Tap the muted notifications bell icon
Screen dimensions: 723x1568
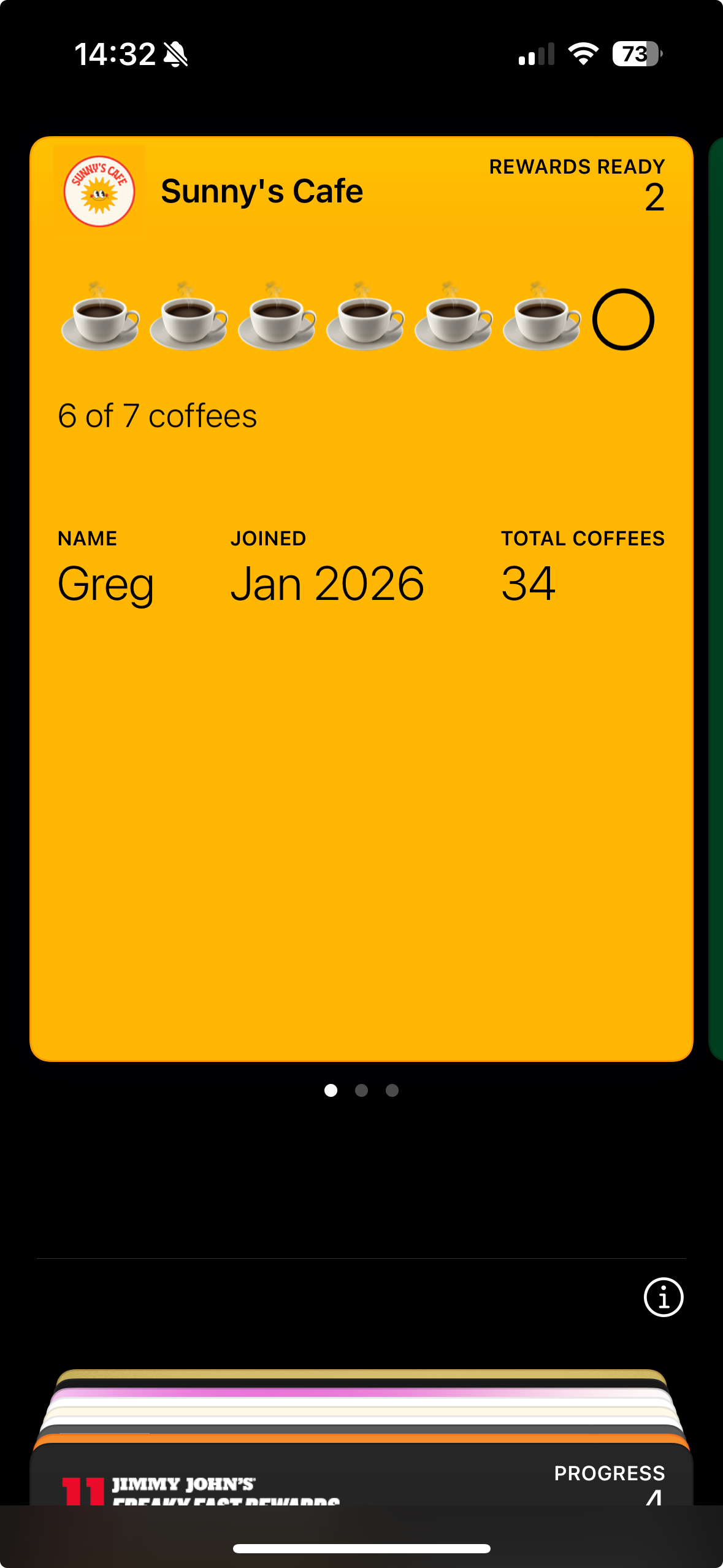pos(175,54)
